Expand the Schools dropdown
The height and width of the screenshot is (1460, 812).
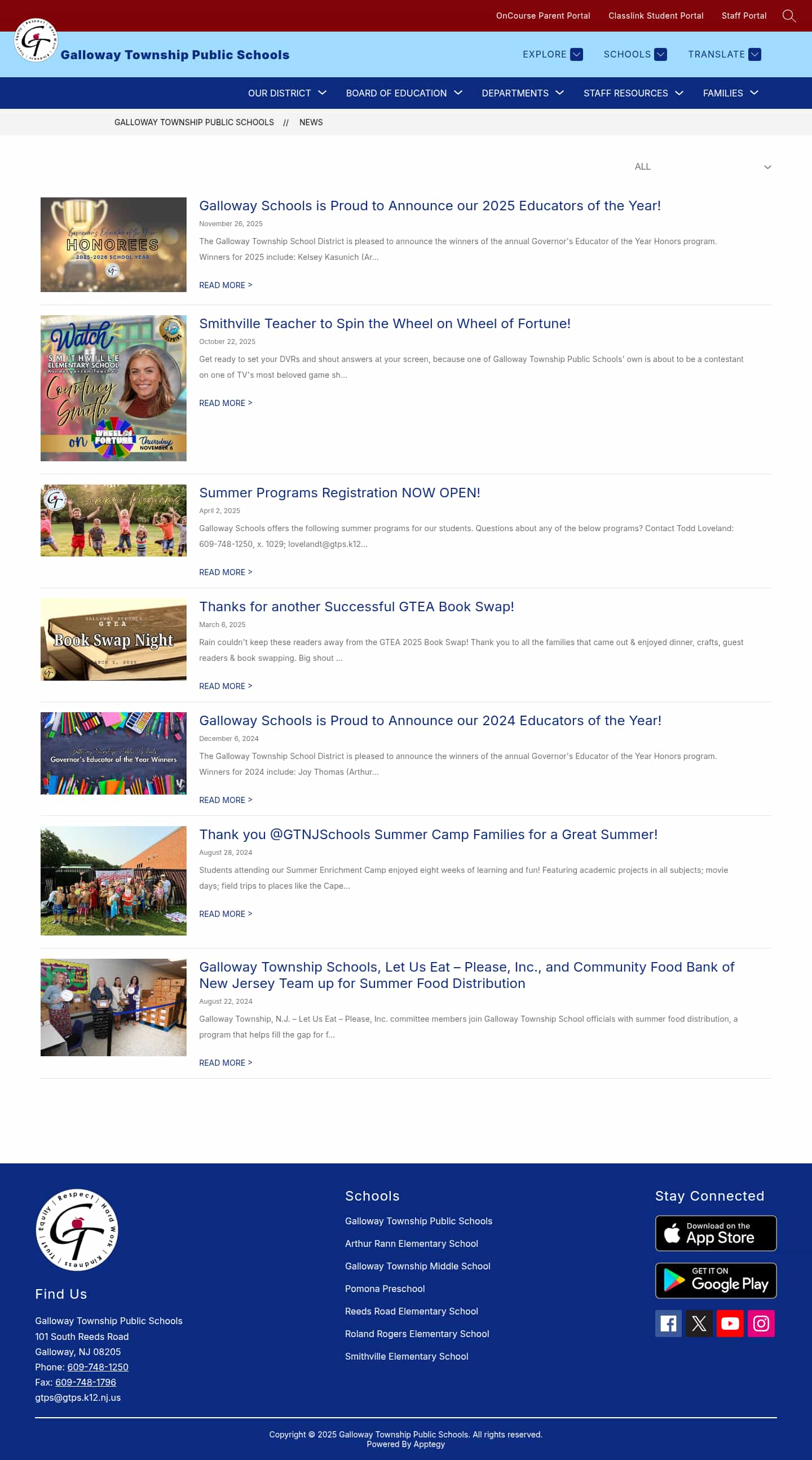pos(634,54)
